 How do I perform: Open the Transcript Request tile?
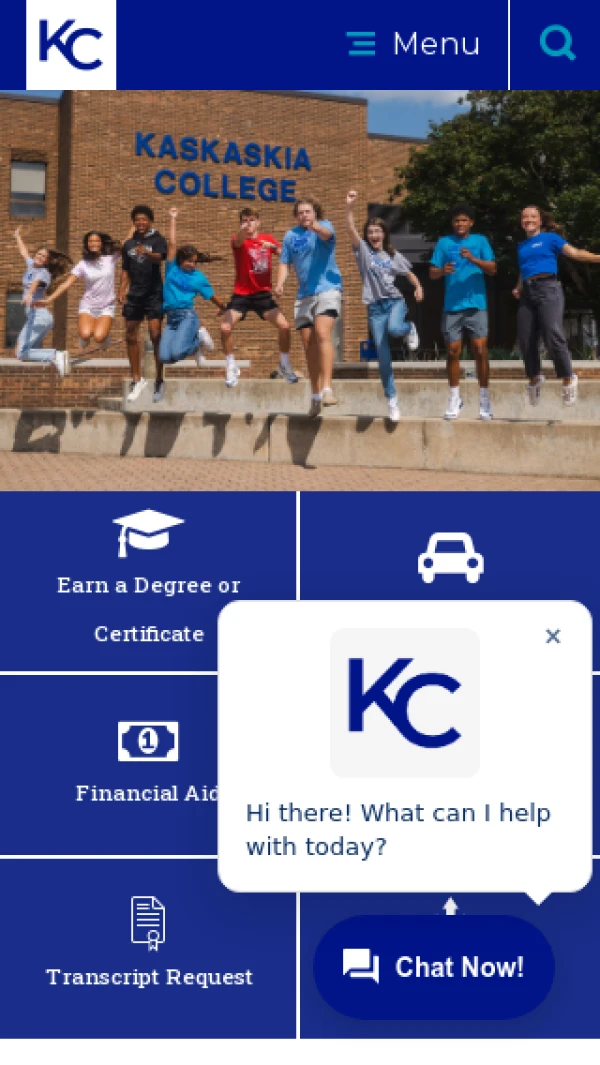click(x=148, y=945)
